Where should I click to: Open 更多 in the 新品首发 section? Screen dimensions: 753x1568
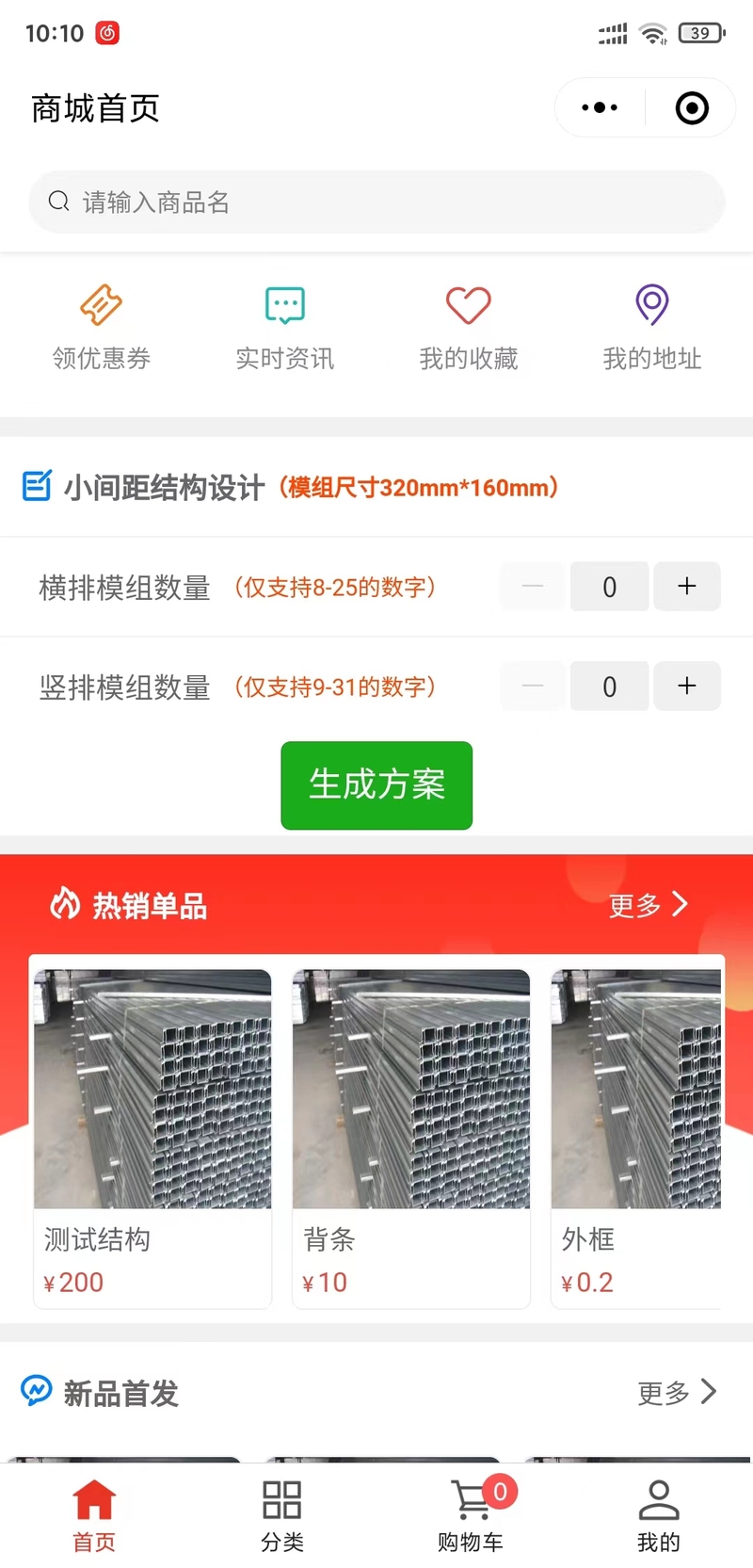click(x=677, y=1392)
